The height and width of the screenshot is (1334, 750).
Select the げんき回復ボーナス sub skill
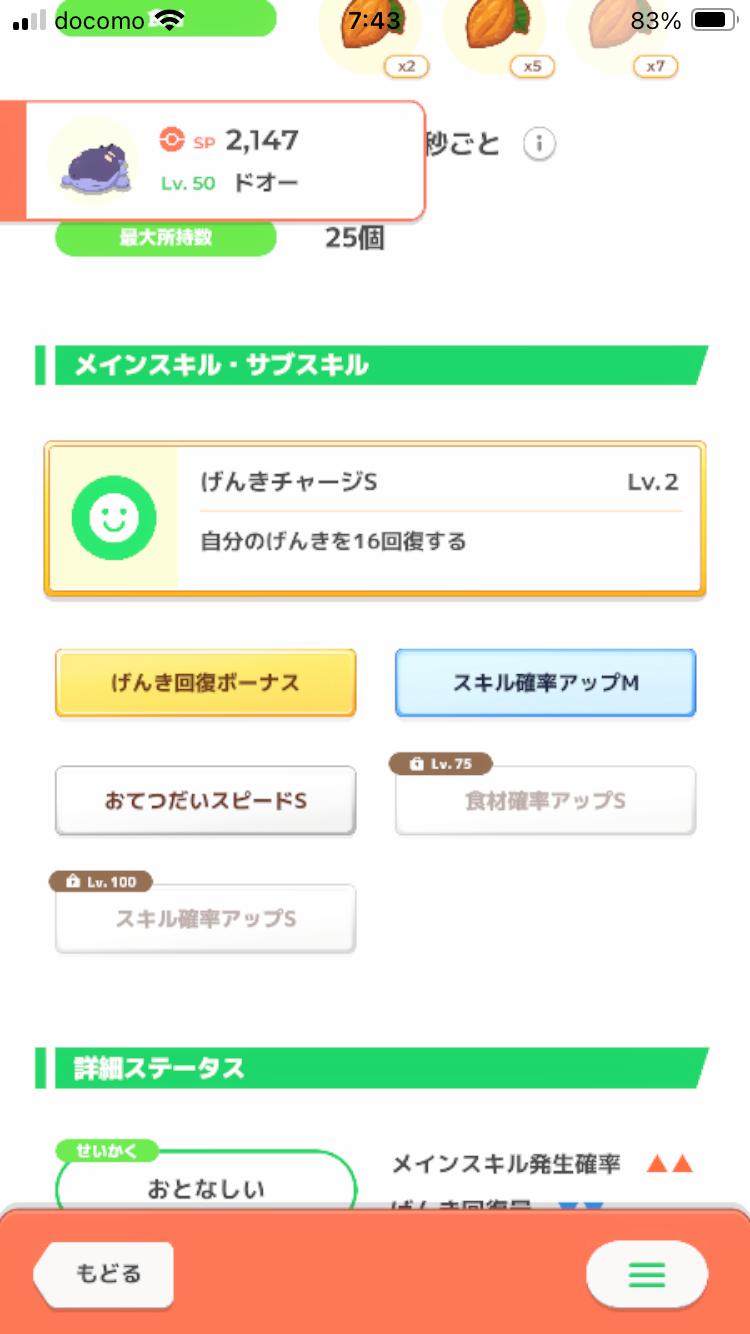[x=205, y=683]
